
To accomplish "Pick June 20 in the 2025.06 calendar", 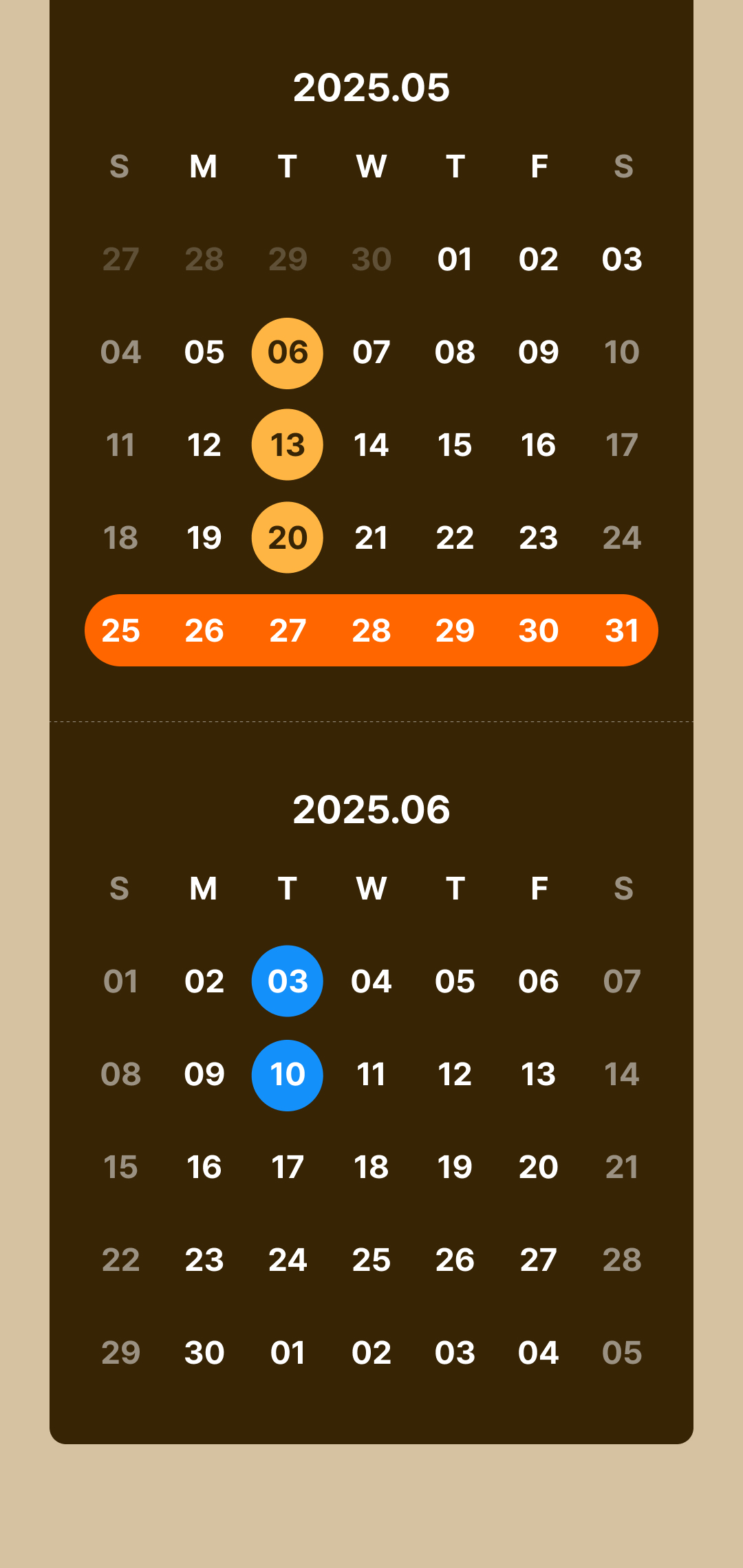I will (x=539, y=1167).
